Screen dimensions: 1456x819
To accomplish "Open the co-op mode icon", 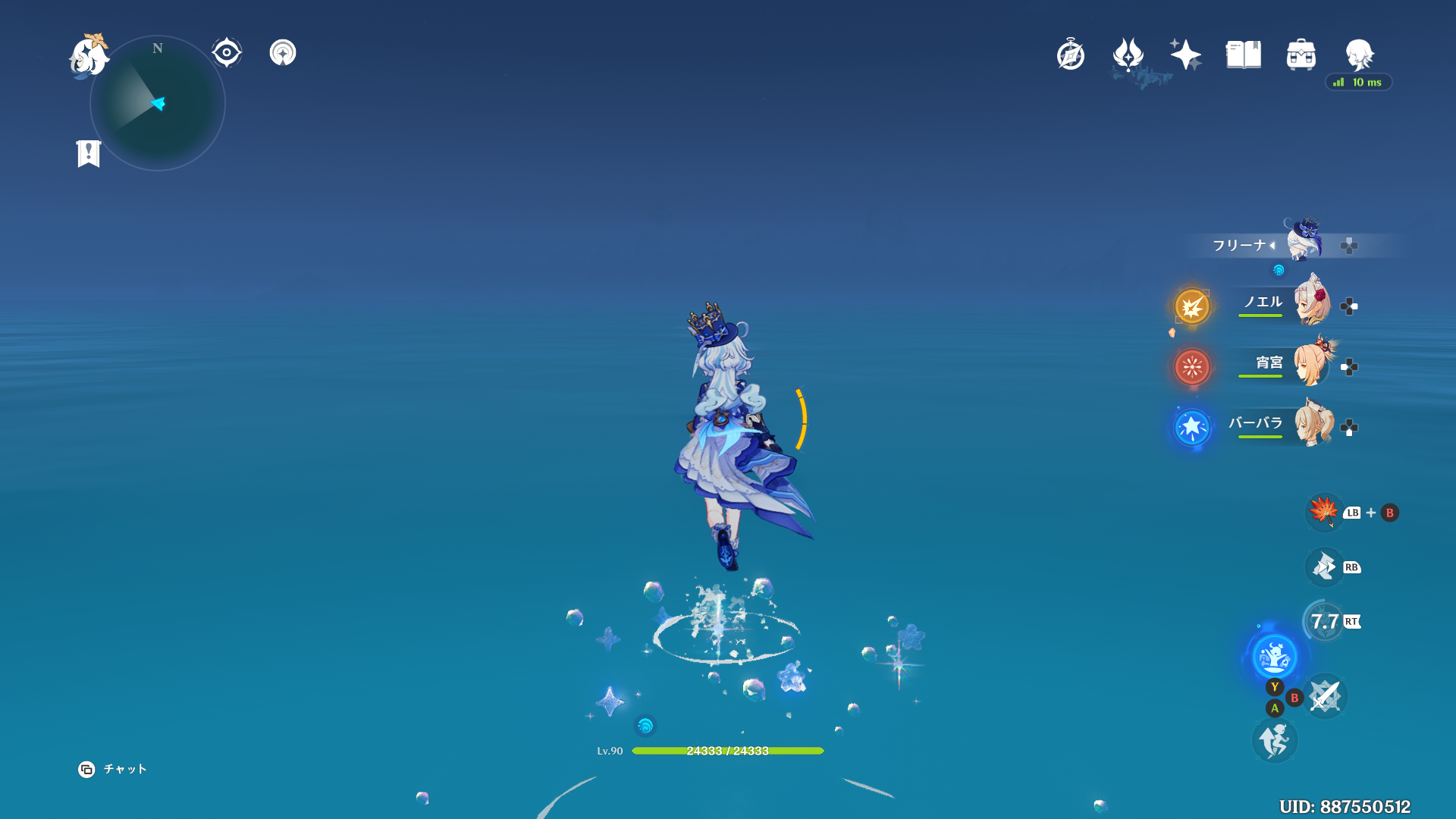I will point(283,52).
